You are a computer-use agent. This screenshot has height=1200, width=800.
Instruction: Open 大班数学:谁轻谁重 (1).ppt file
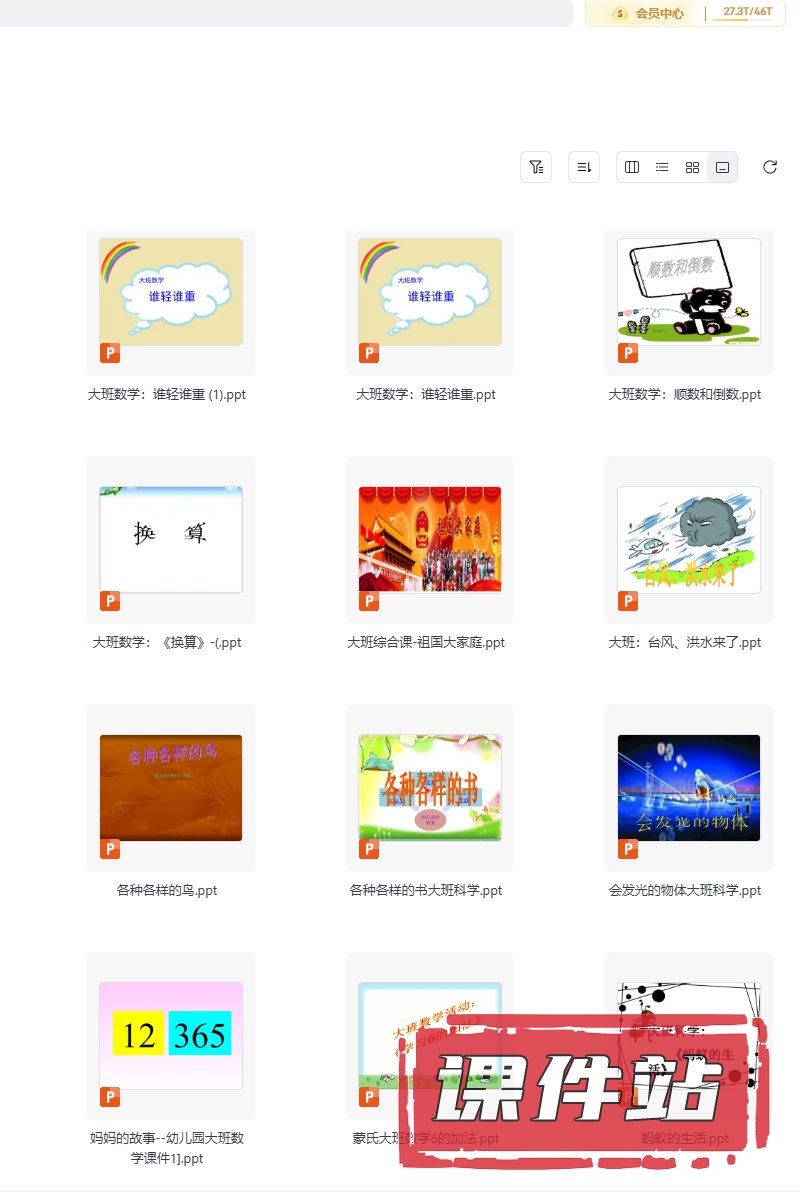coord(171,292)
